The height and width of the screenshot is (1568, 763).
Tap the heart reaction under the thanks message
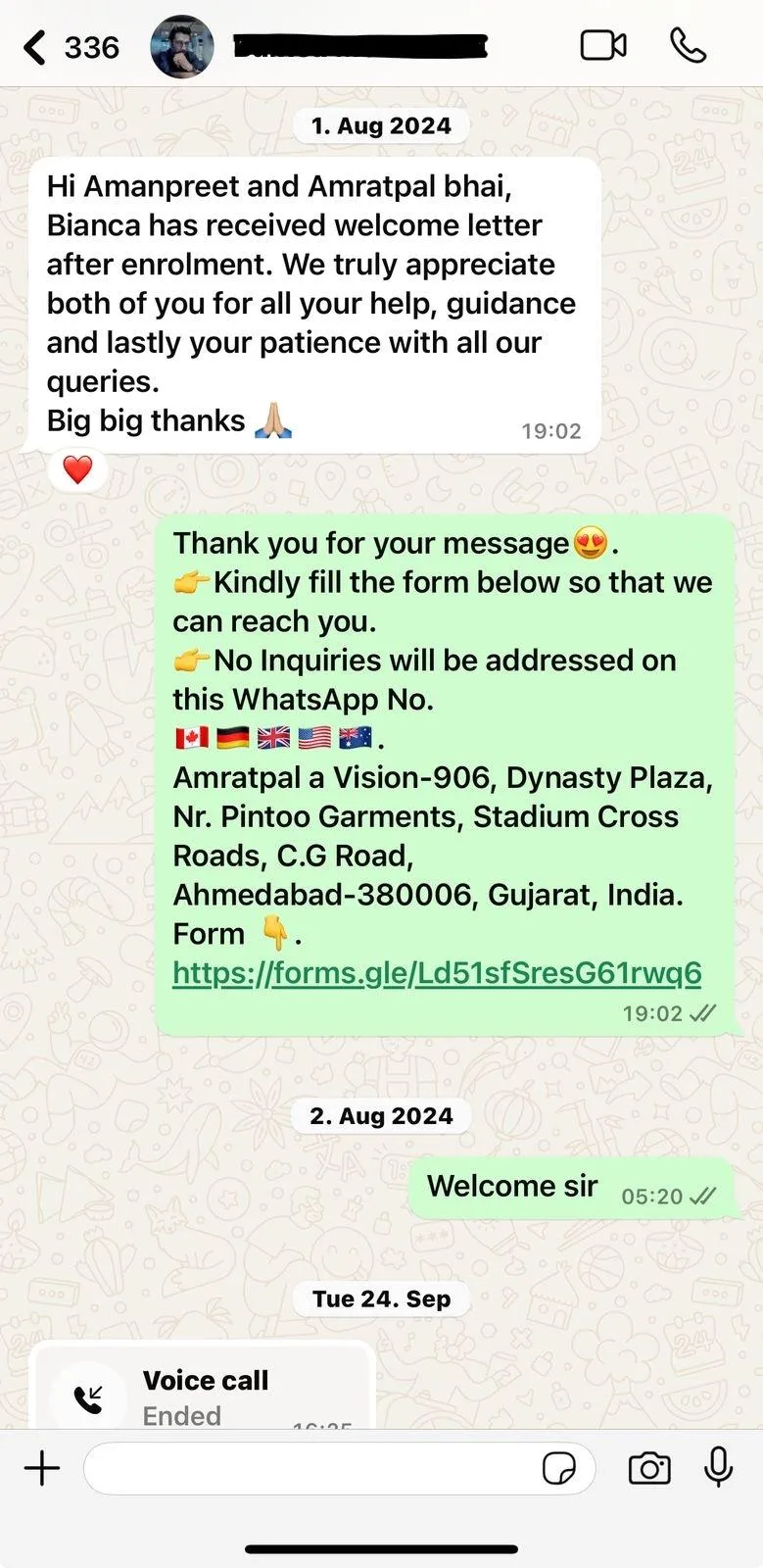[x=77, y=470]
